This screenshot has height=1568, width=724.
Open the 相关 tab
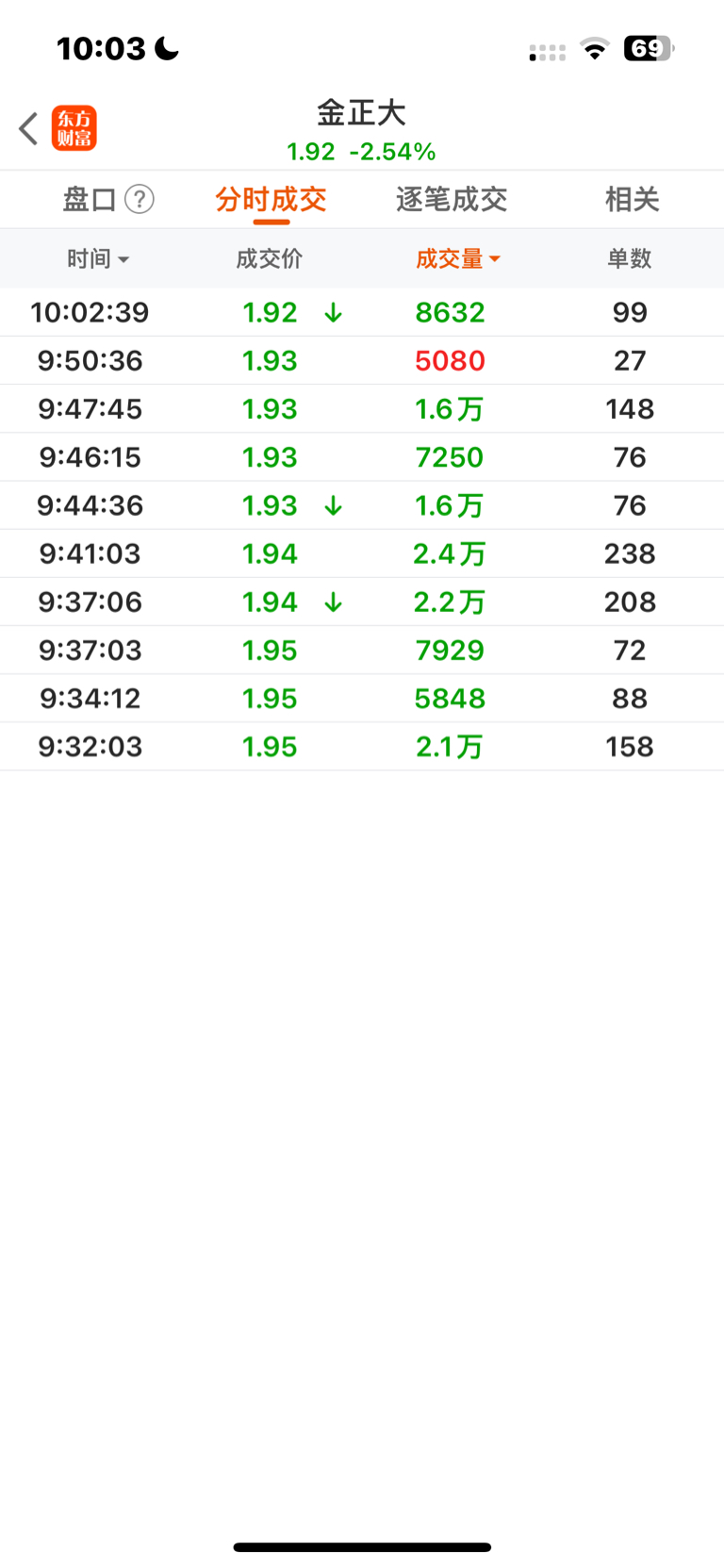632,200
